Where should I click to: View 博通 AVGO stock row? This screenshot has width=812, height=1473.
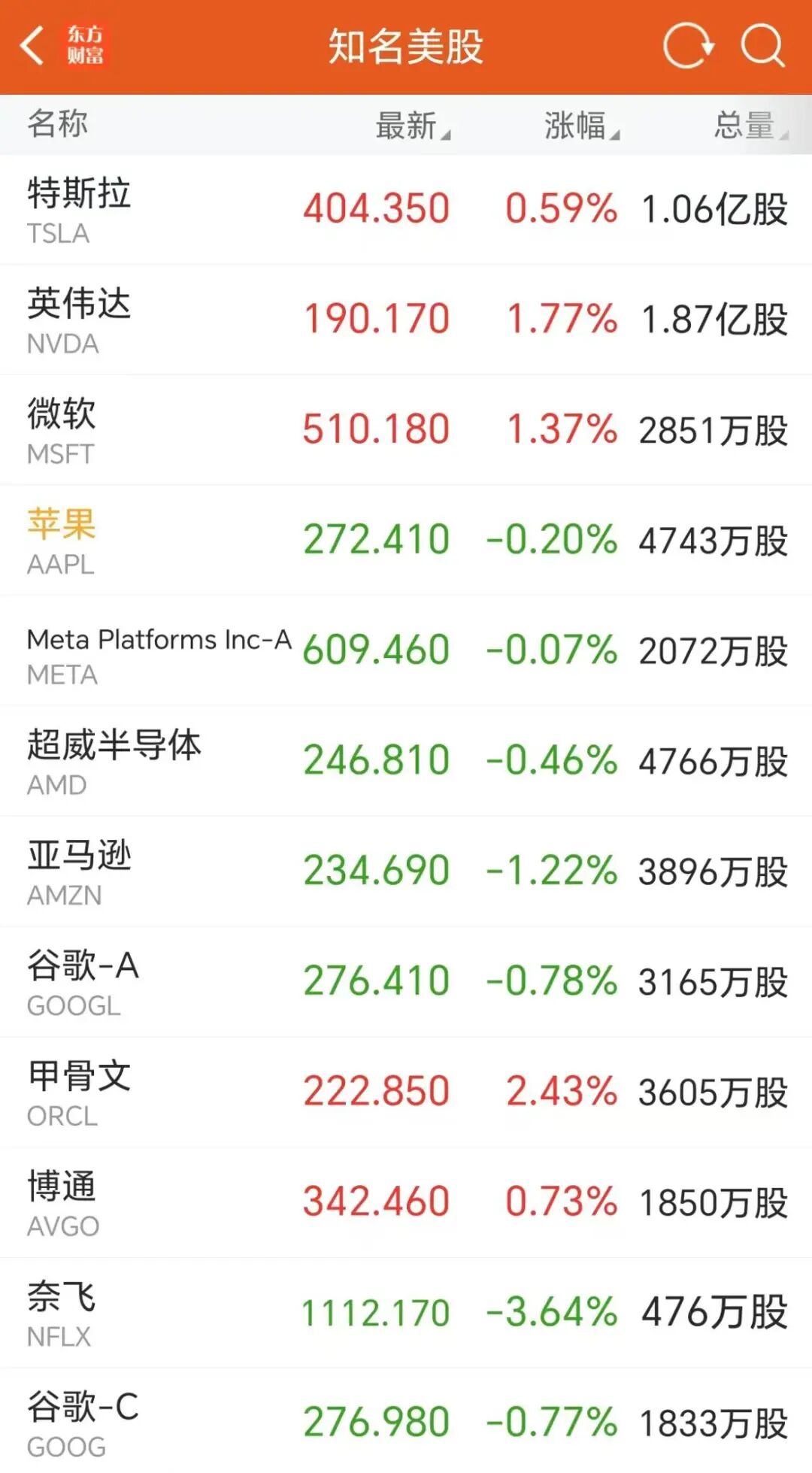406,1202
